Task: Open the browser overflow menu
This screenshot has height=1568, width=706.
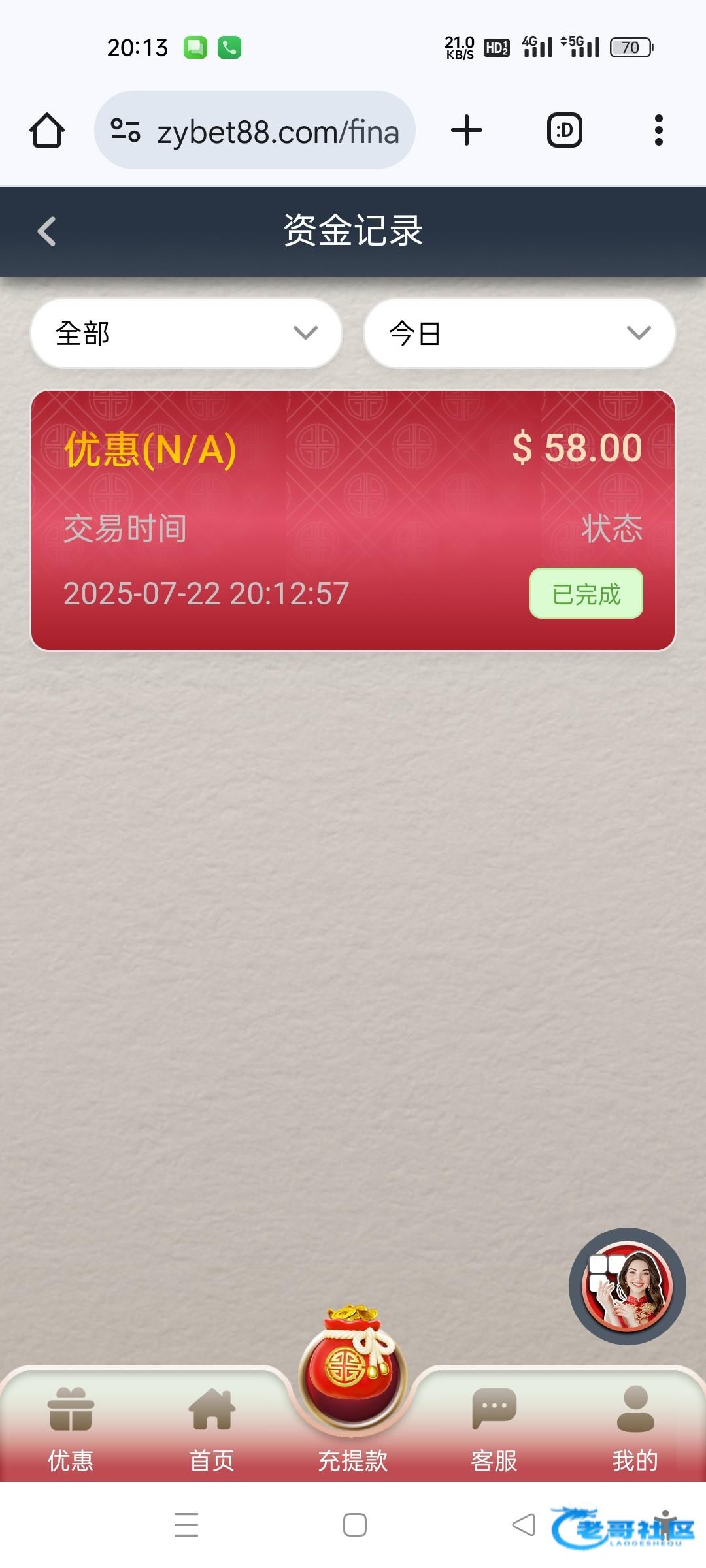Action: [x=658, y=130]
